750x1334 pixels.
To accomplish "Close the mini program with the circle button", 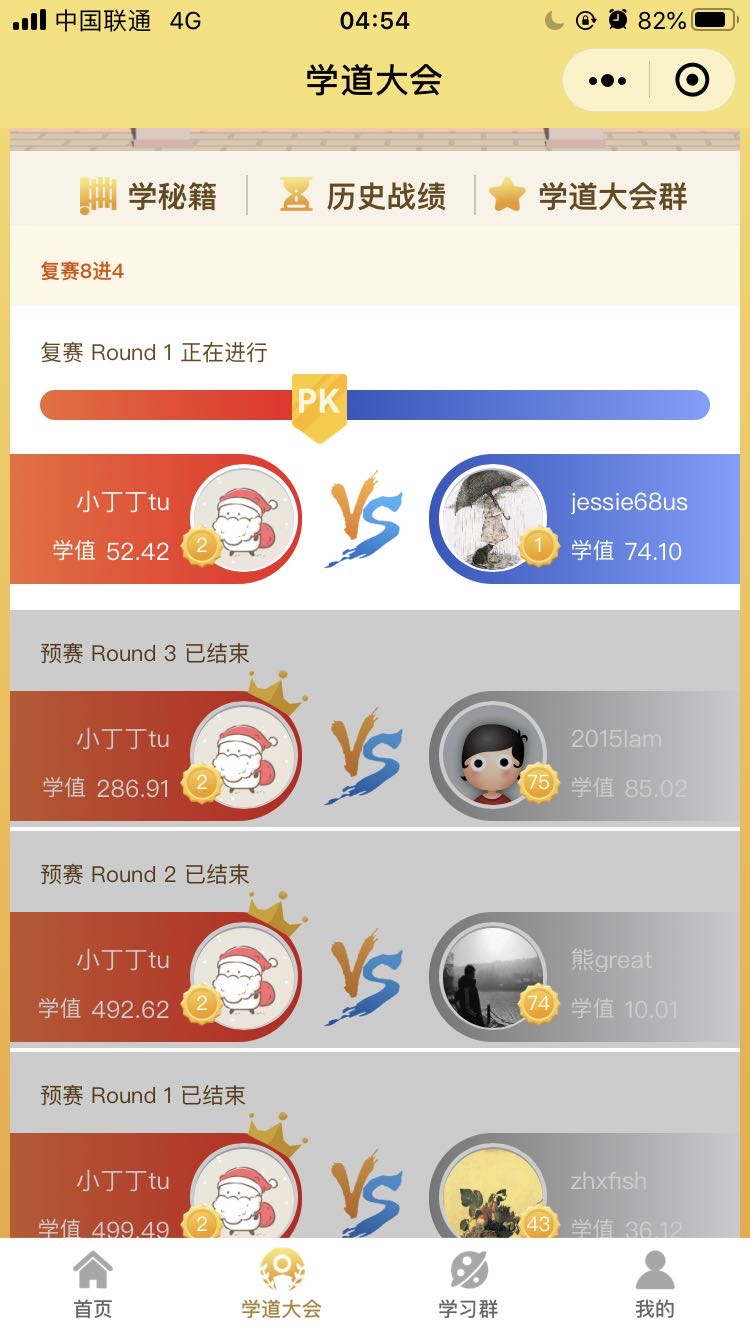I will pyautogui.click(x=692, y=80).
